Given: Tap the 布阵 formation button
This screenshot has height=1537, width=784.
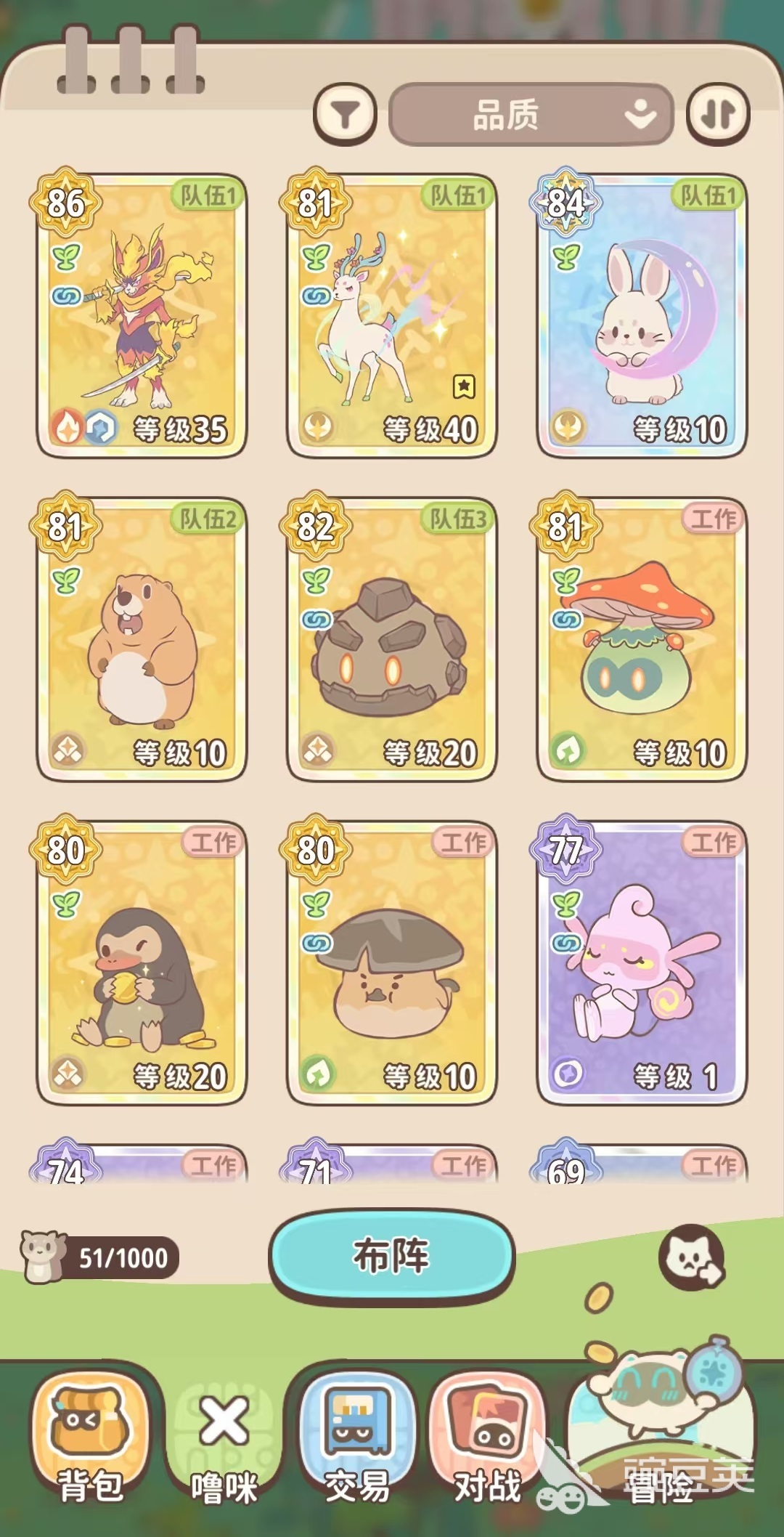Looking at the screenshot, I should click(392, 1257).
